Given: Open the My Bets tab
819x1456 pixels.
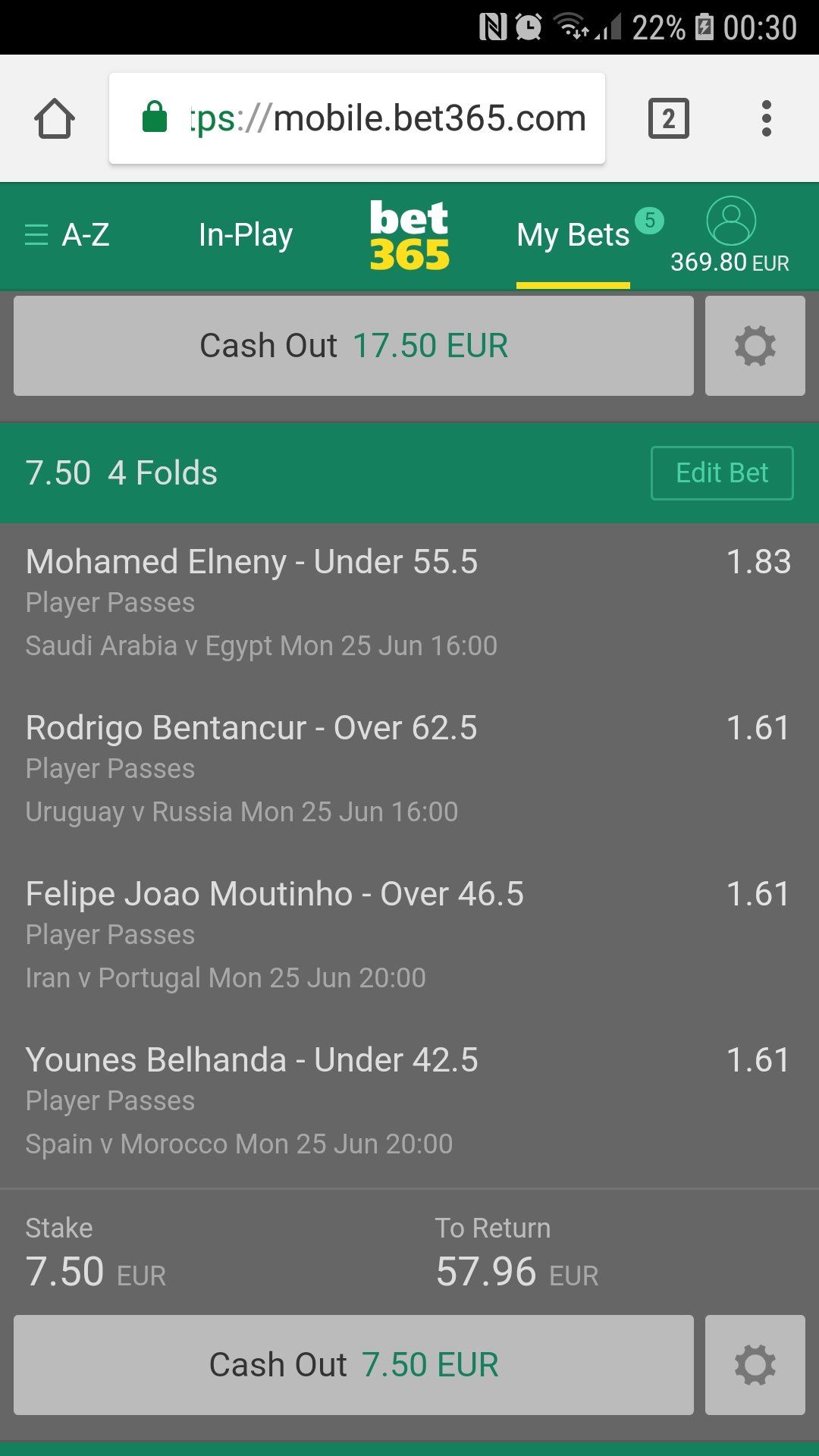Looking at the screenshot, I should (573, 235).
